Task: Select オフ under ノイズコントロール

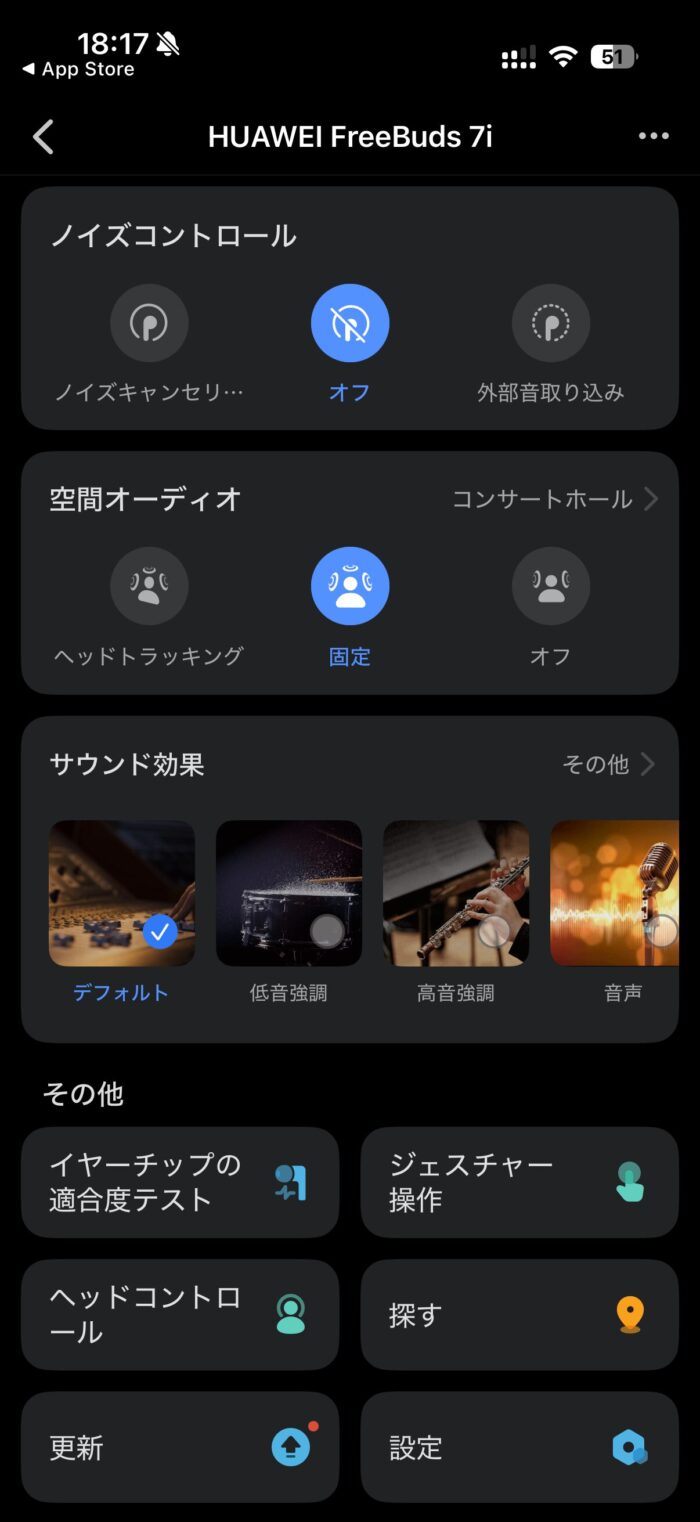Action: 349,323
